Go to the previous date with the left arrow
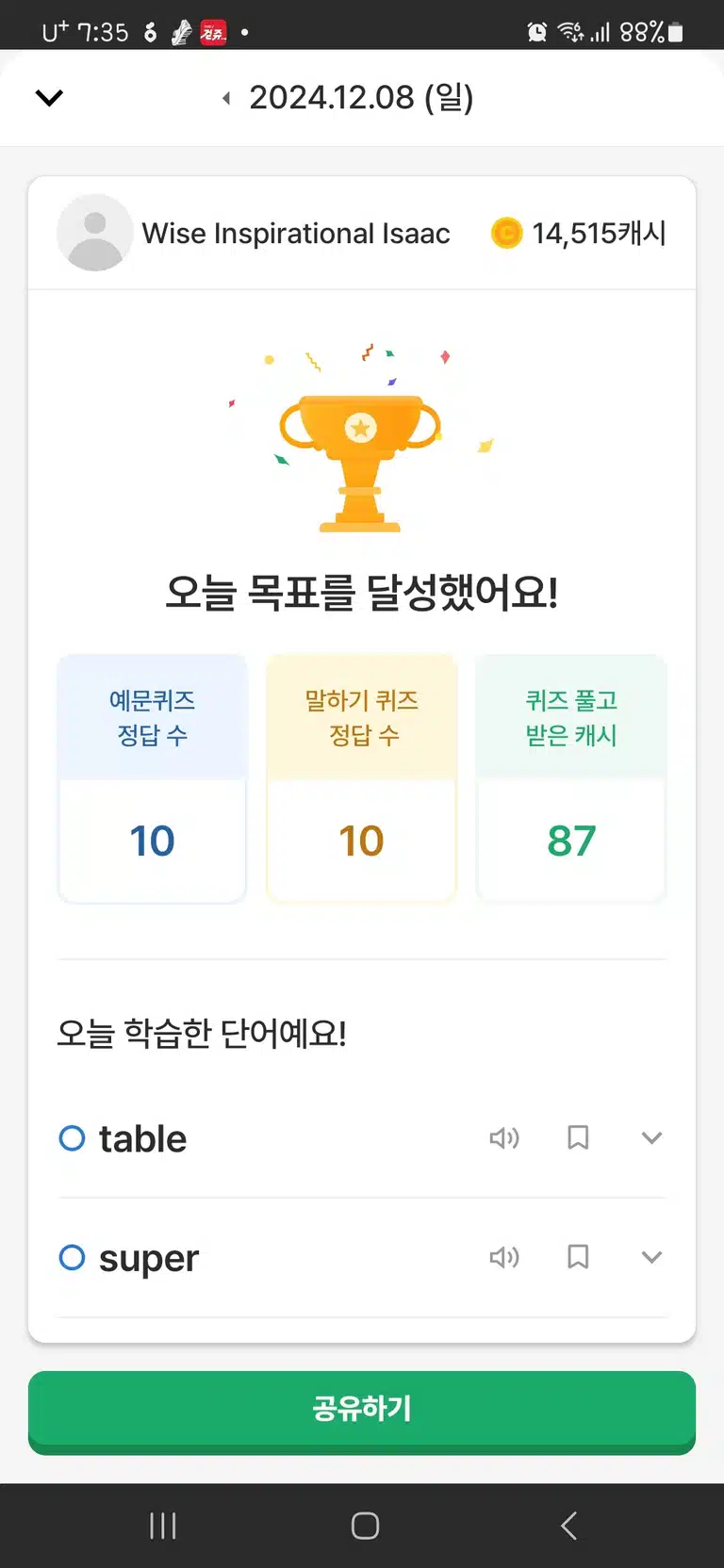This screenshot has width=724, height=1568. [226, 98]
